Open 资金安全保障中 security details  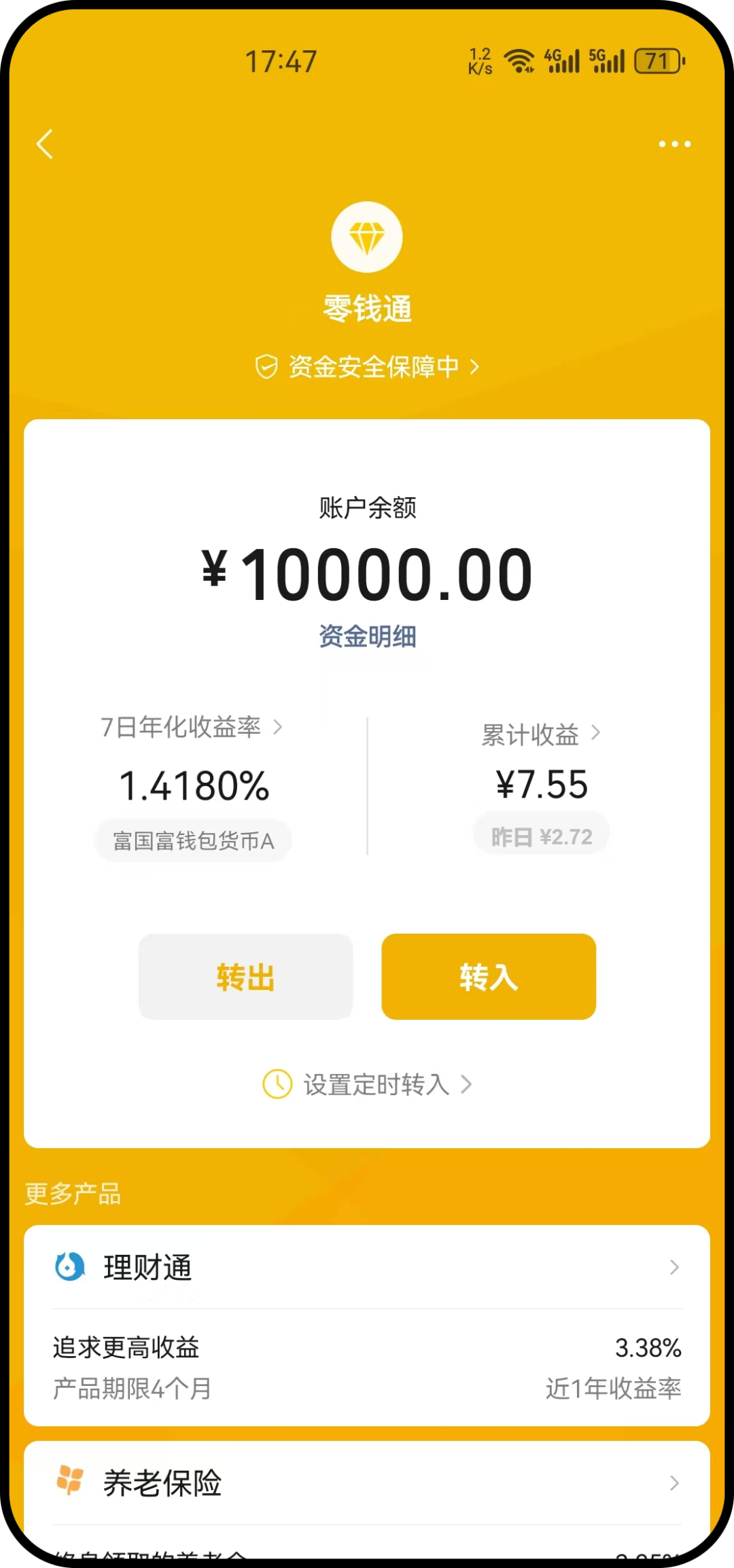[367, 367]
